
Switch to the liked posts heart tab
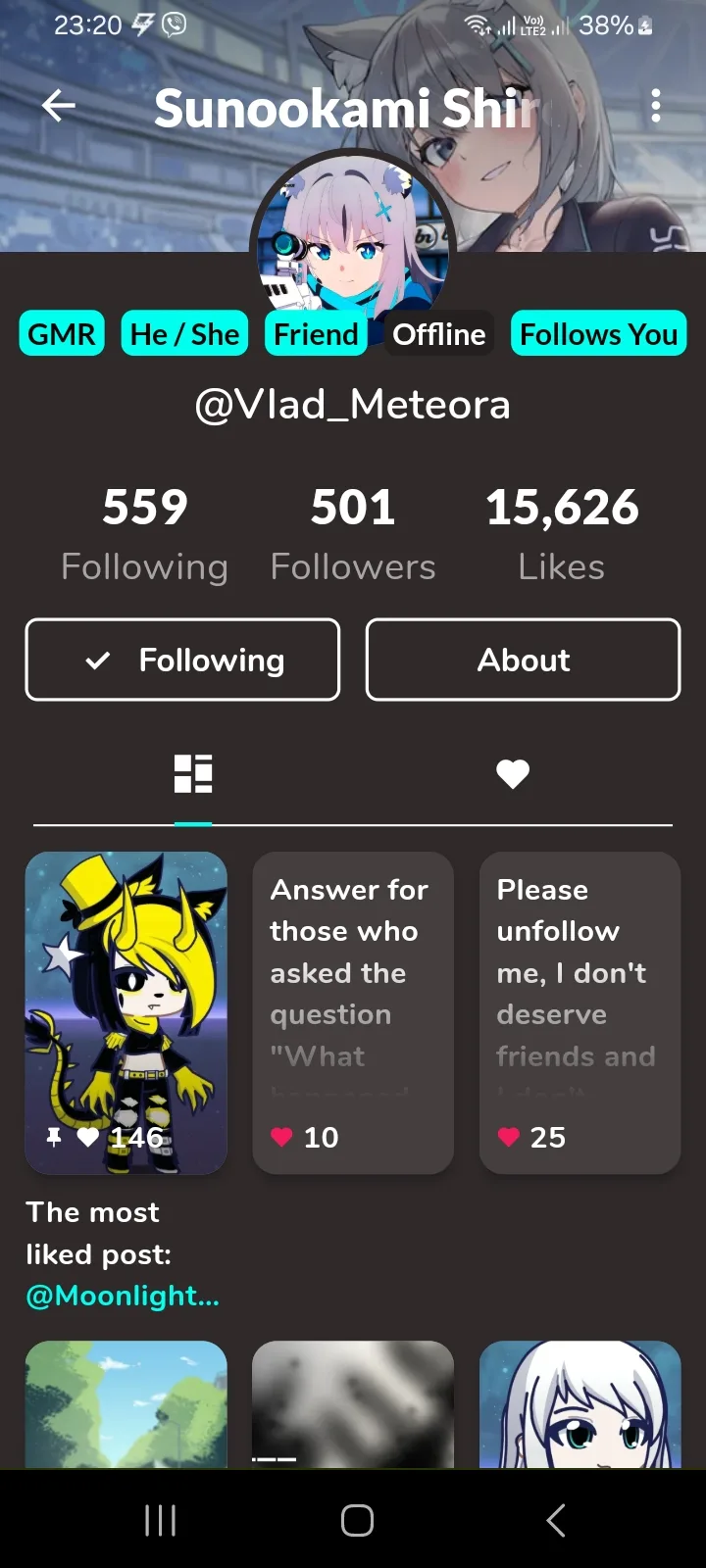tap(512, 774)
